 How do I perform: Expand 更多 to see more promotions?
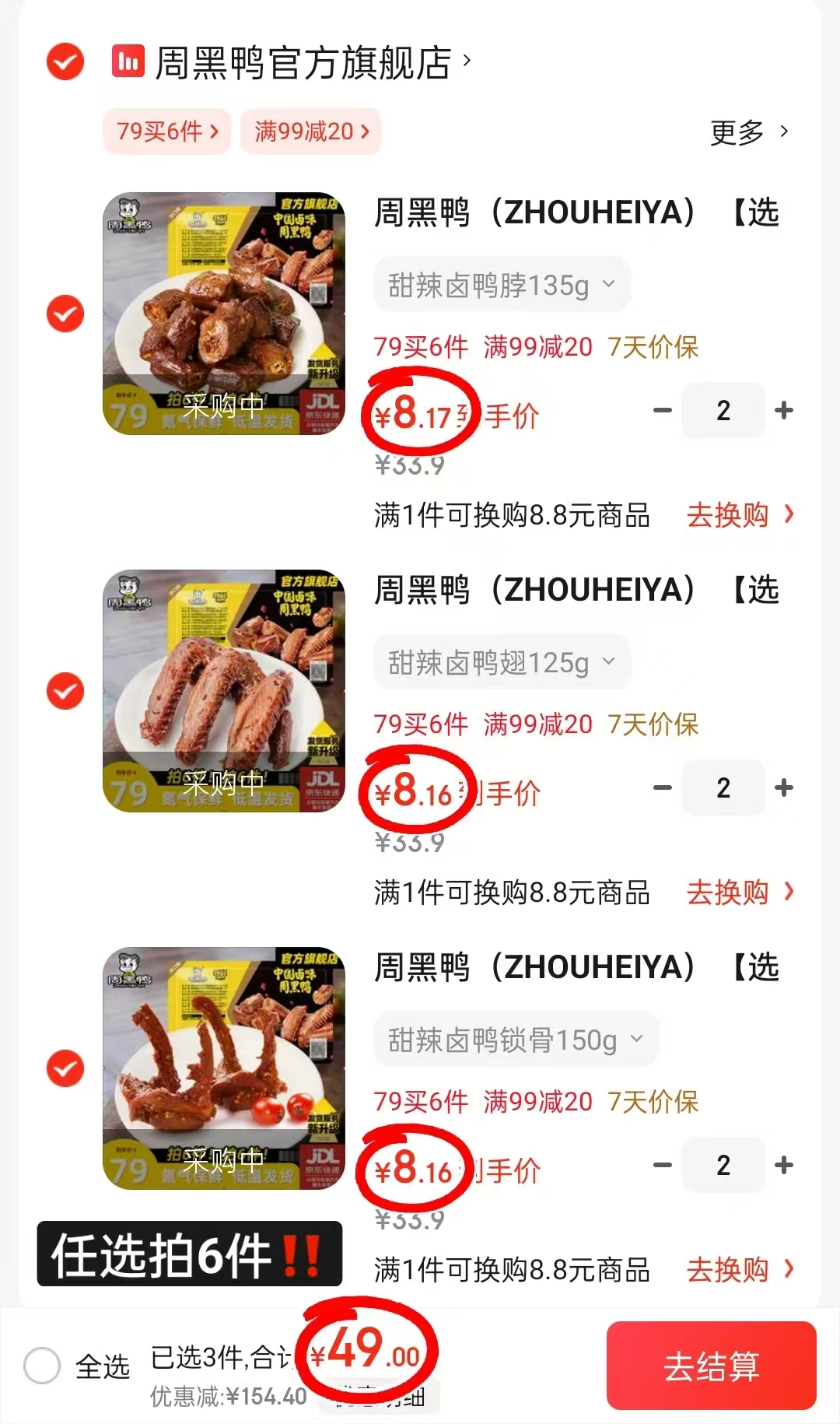(x=745, y=134)
